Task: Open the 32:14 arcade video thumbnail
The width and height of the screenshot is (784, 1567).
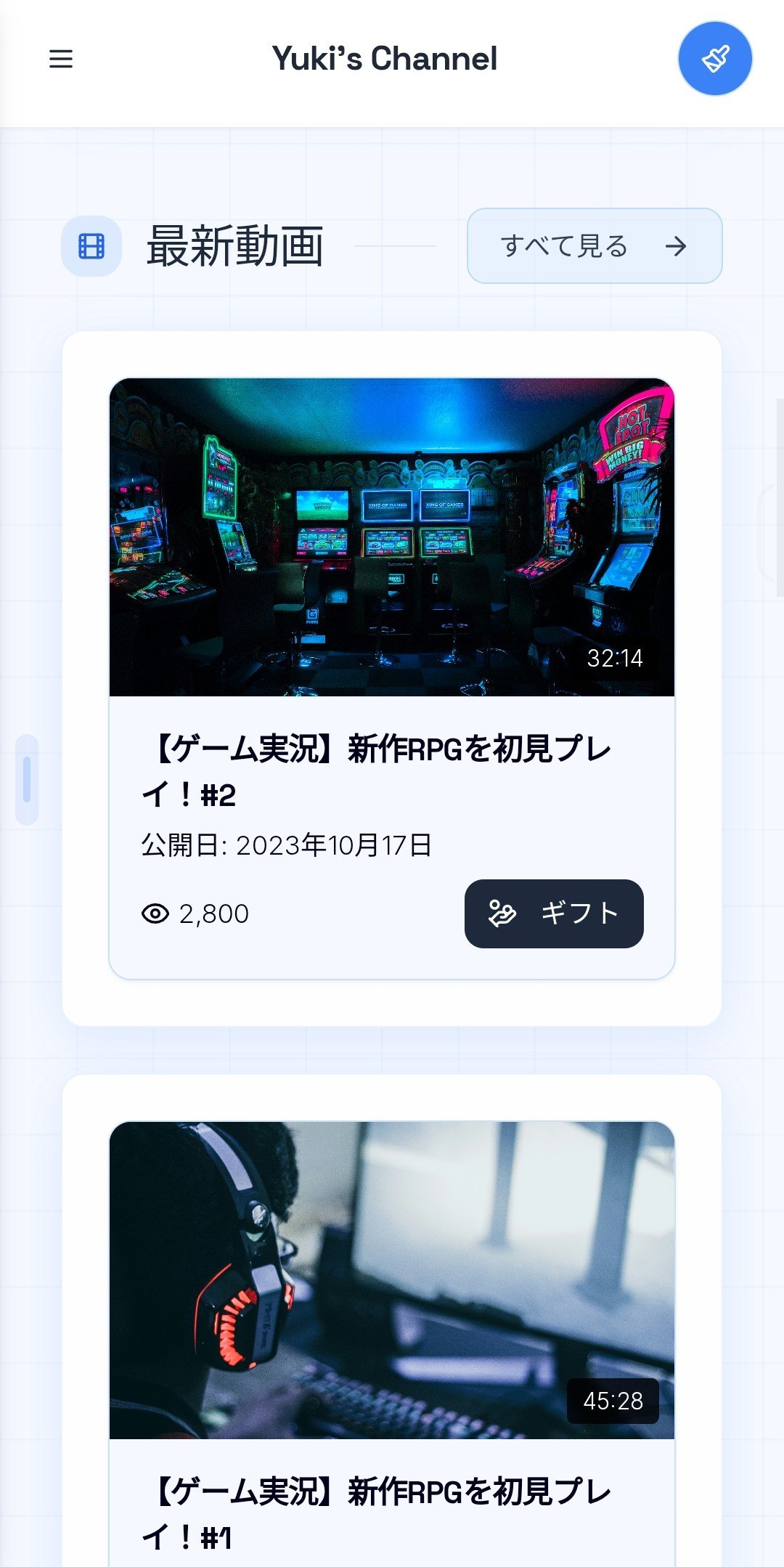Action: click(x=392, y=537)
